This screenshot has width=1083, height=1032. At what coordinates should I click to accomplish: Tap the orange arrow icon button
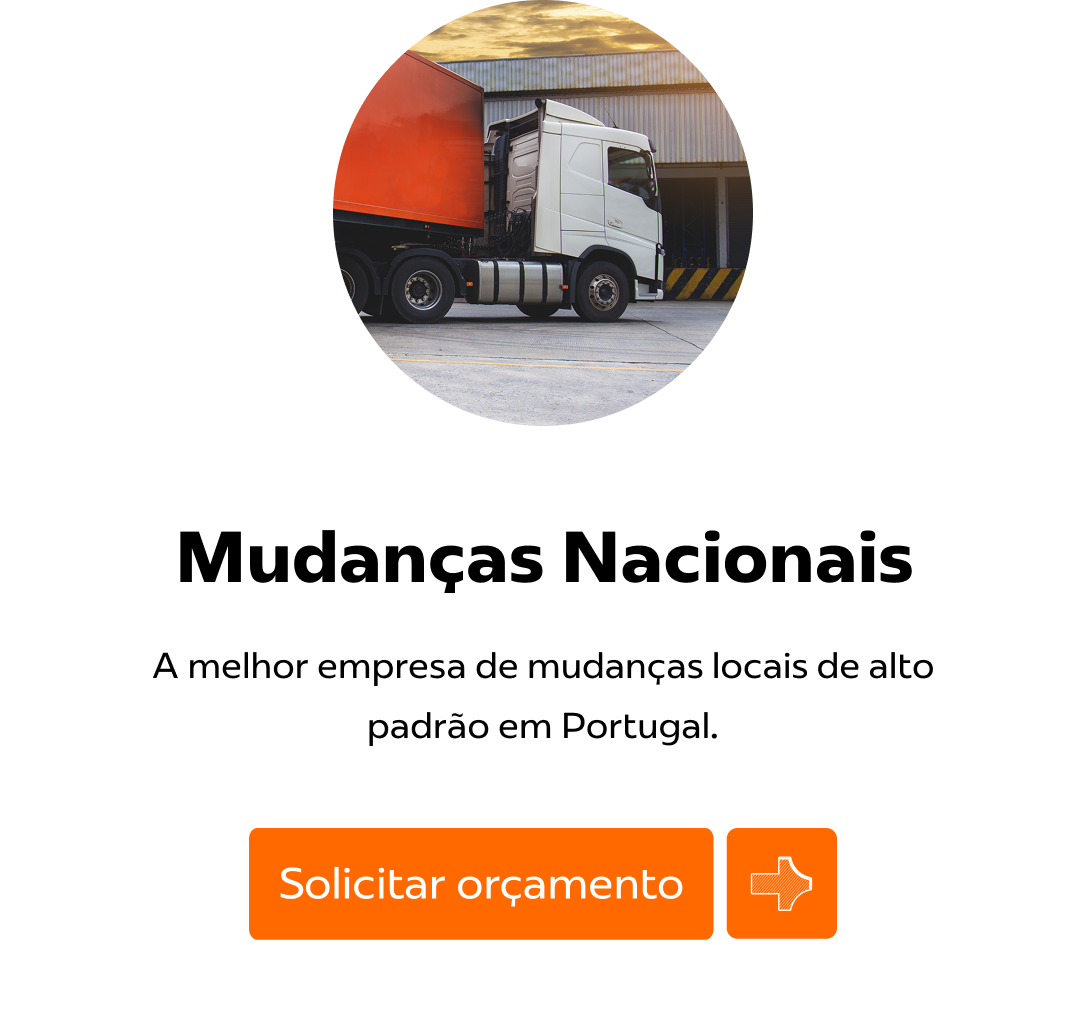click(x=781, y=884)
